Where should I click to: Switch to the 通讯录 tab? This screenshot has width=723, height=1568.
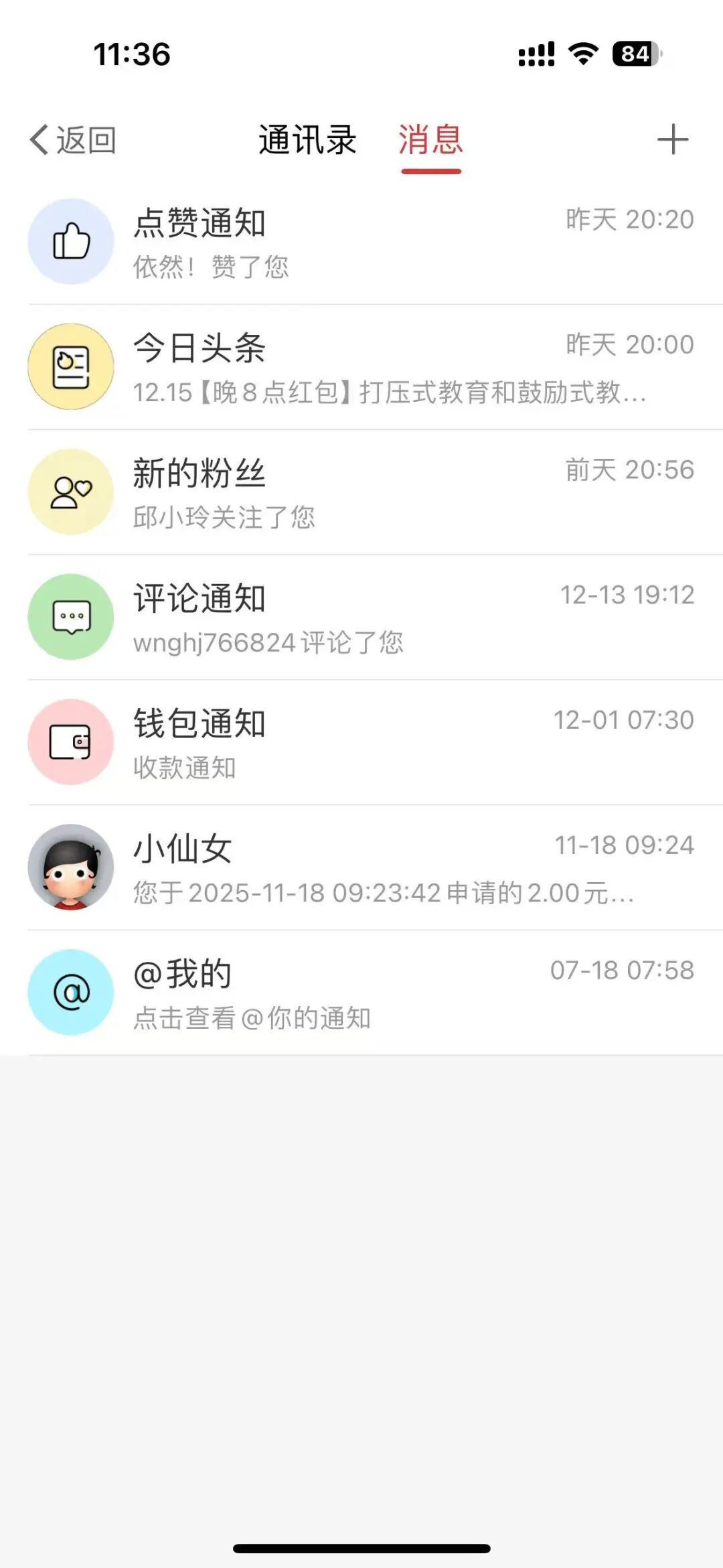coord(307,140)
